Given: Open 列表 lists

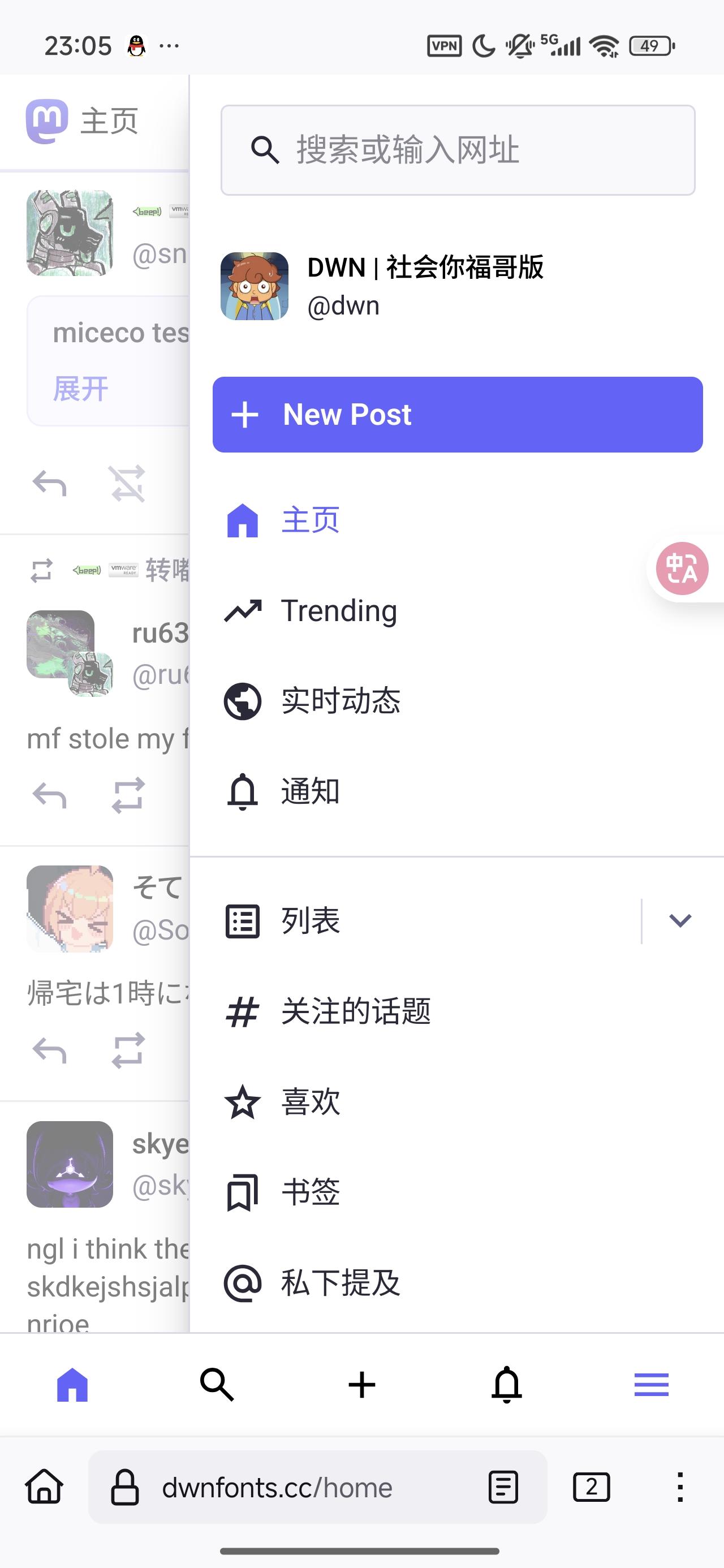Looking at the screenshot, I should point(426,920).
